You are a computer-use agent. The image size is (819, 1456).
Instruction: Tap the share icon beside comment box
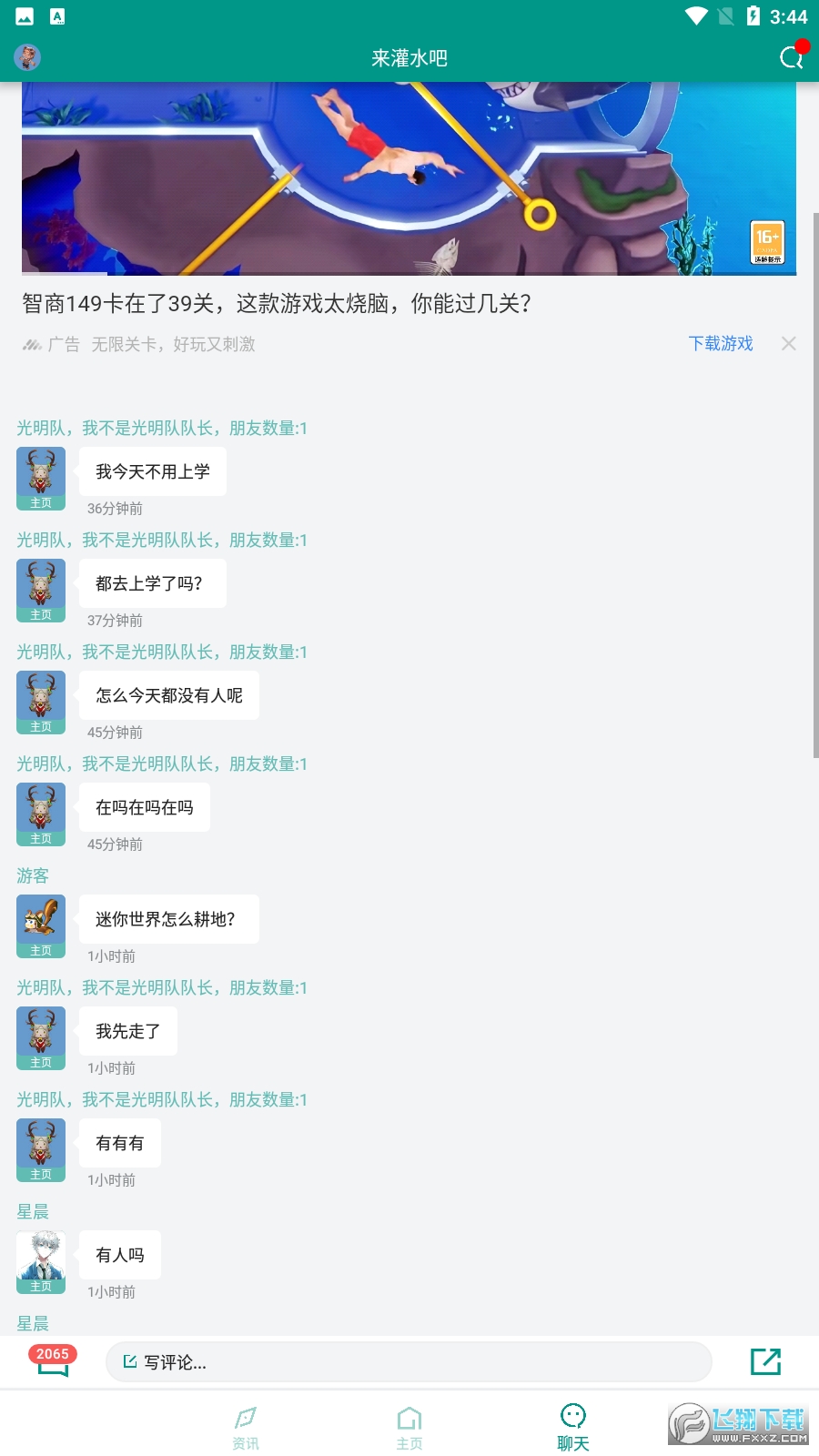coord(765,1362)
